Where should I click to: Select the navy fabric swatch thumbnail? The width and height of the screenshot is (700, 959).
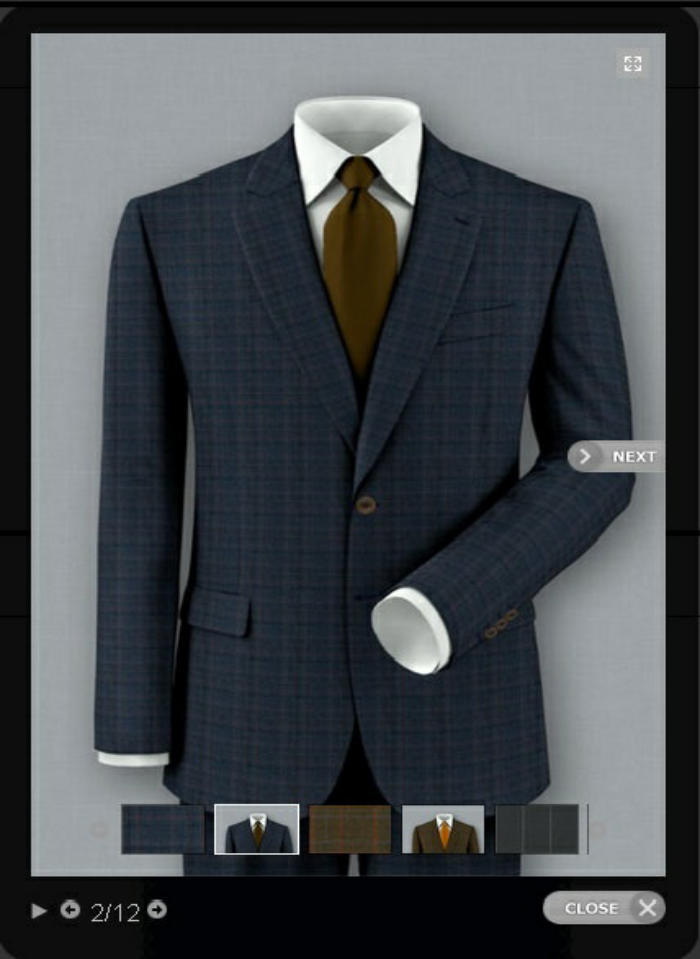point(163,829)
